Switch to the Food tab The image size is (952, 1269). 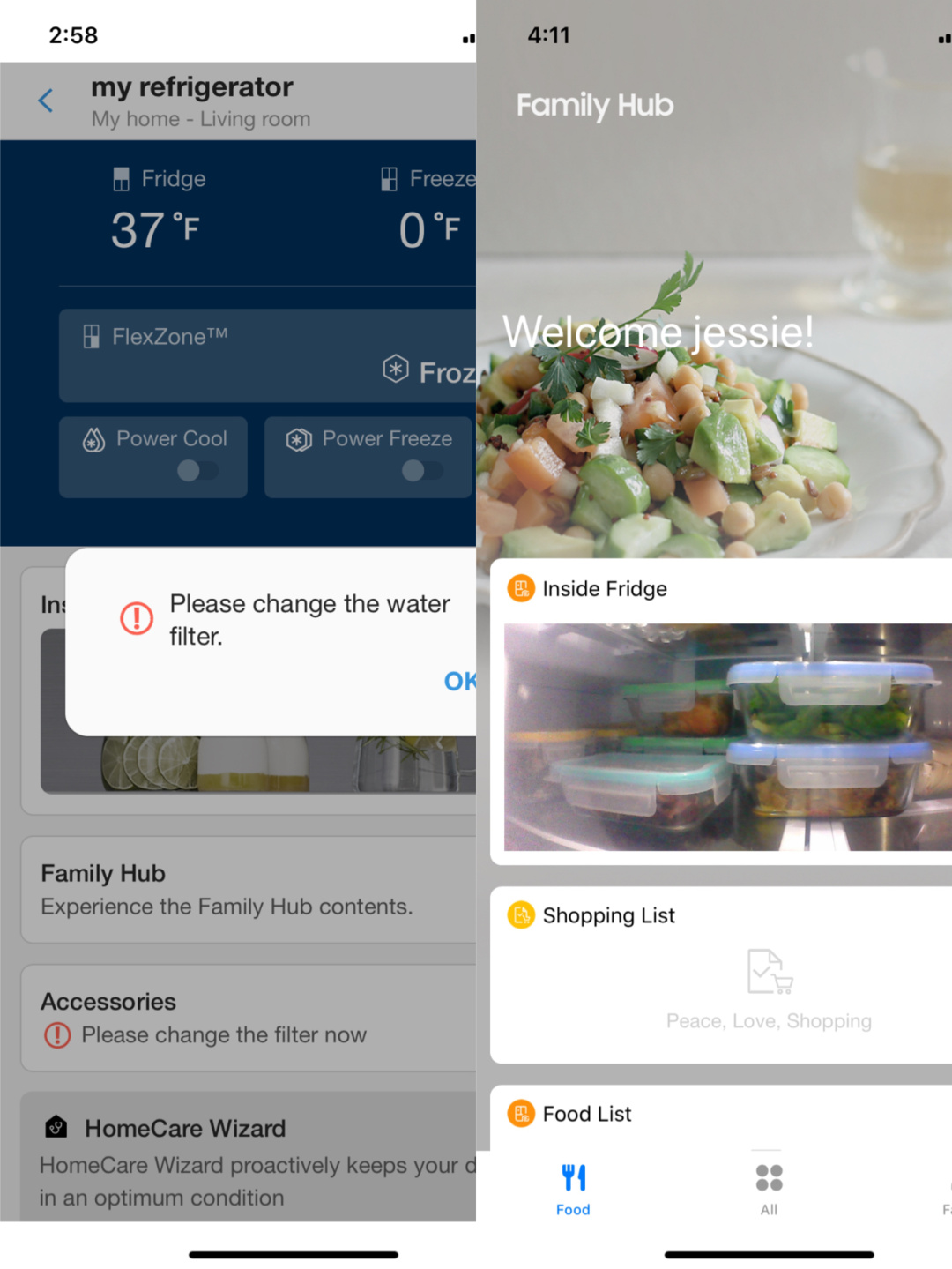(x=573, y=1188)
